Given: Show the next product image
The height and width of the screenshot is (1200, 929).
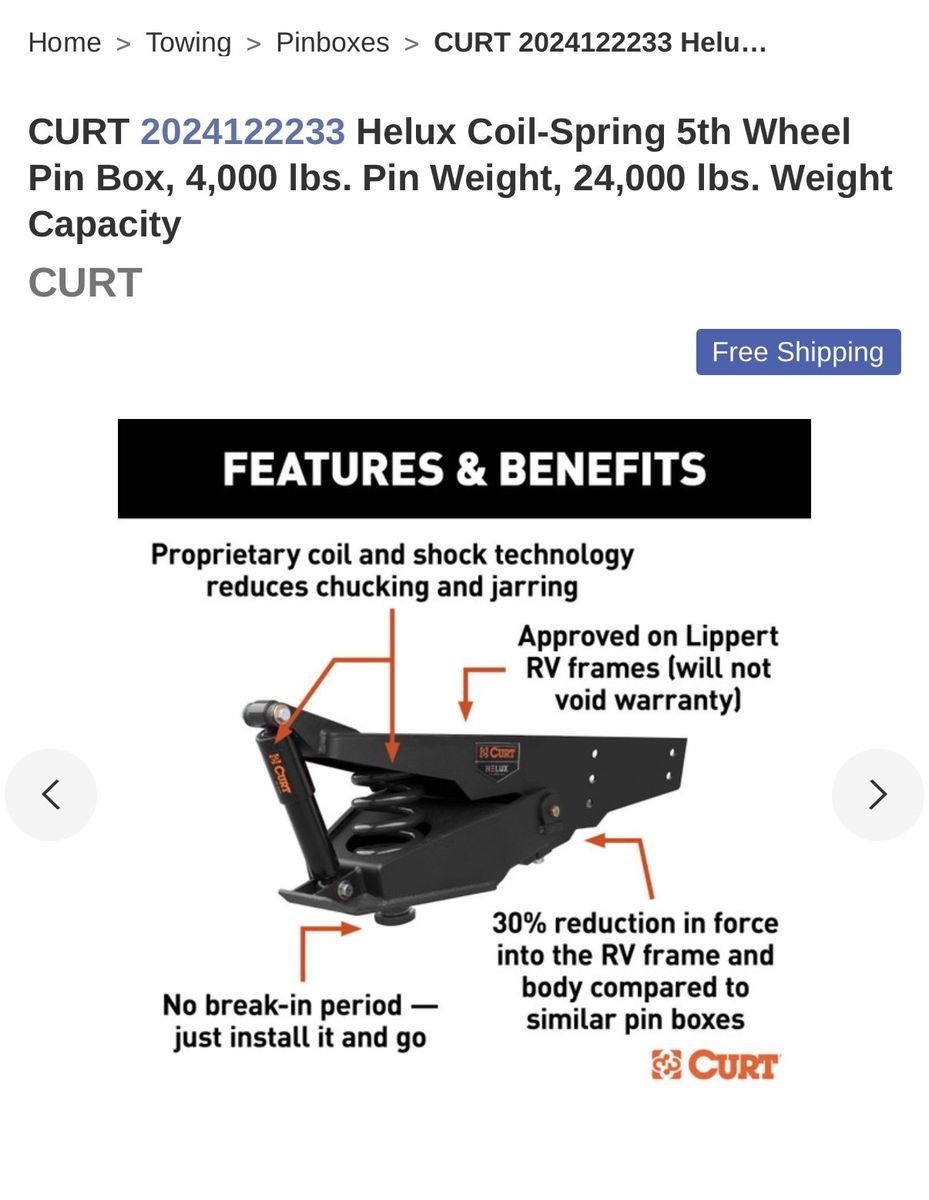Looking at the screenshot, I should (877, 794).
